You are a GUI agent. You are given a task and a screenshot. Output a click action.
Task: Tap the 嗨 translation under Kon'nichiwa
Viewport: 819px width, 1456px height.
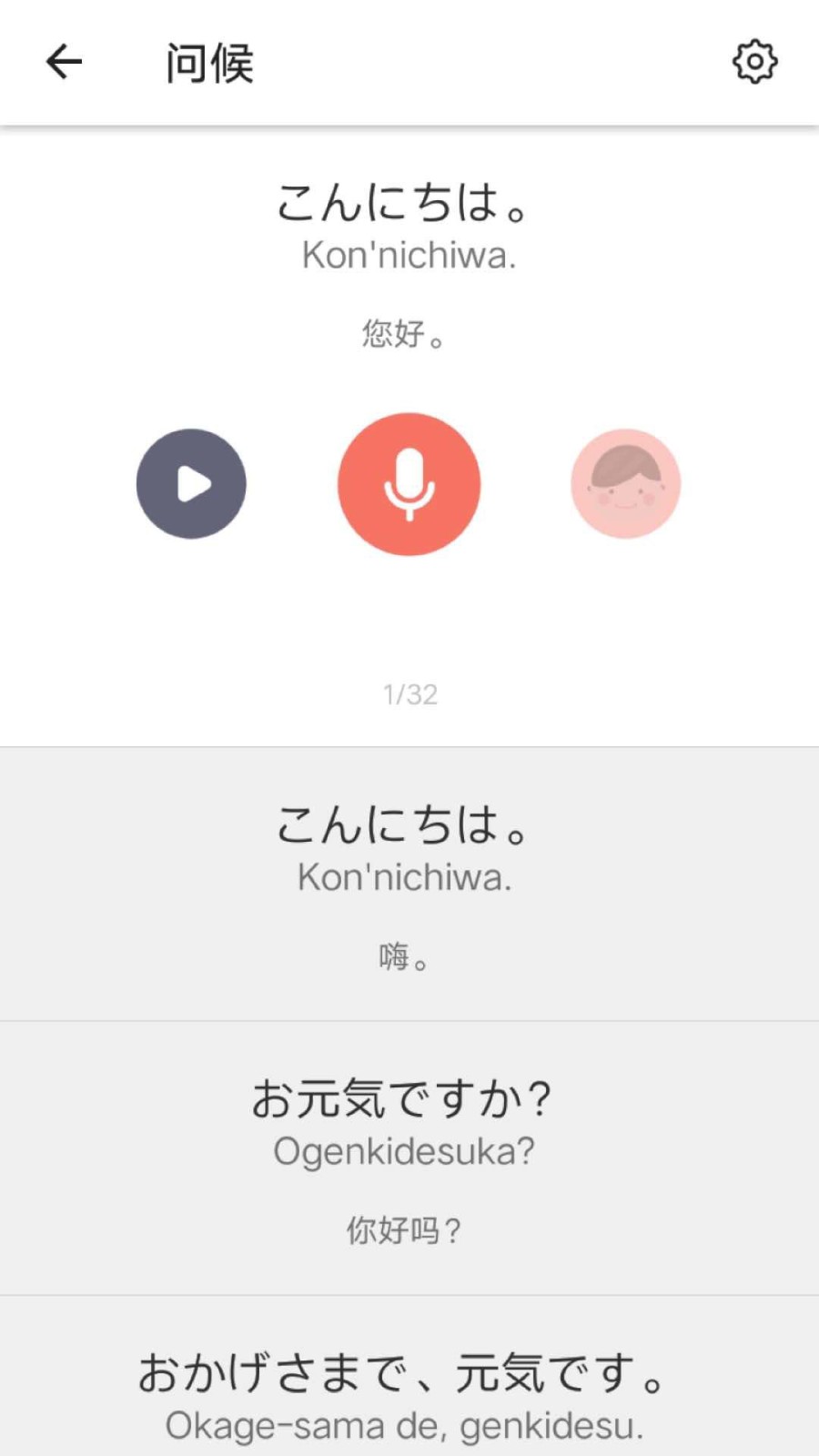403,955
